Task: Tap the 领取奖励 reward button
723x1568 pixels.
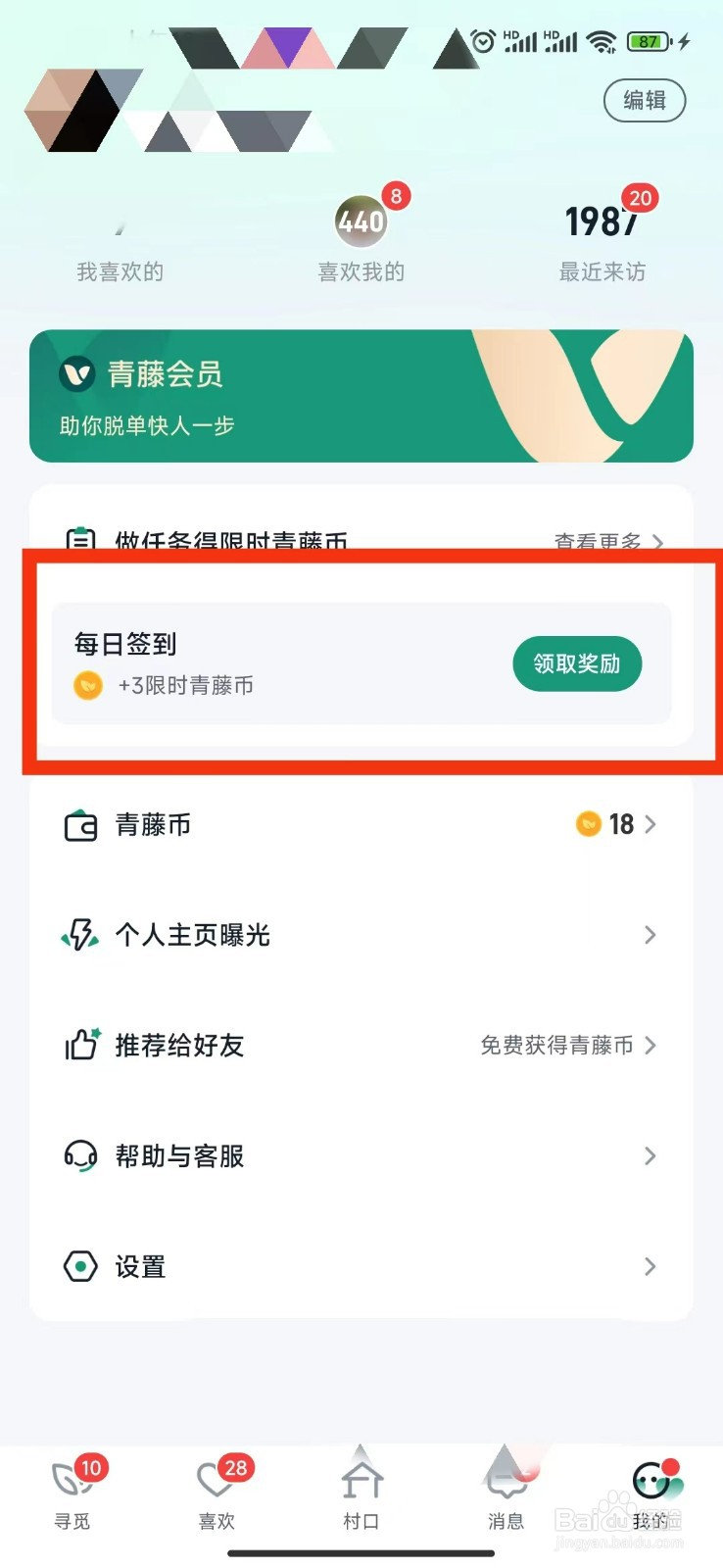Action: coord(577,663)
